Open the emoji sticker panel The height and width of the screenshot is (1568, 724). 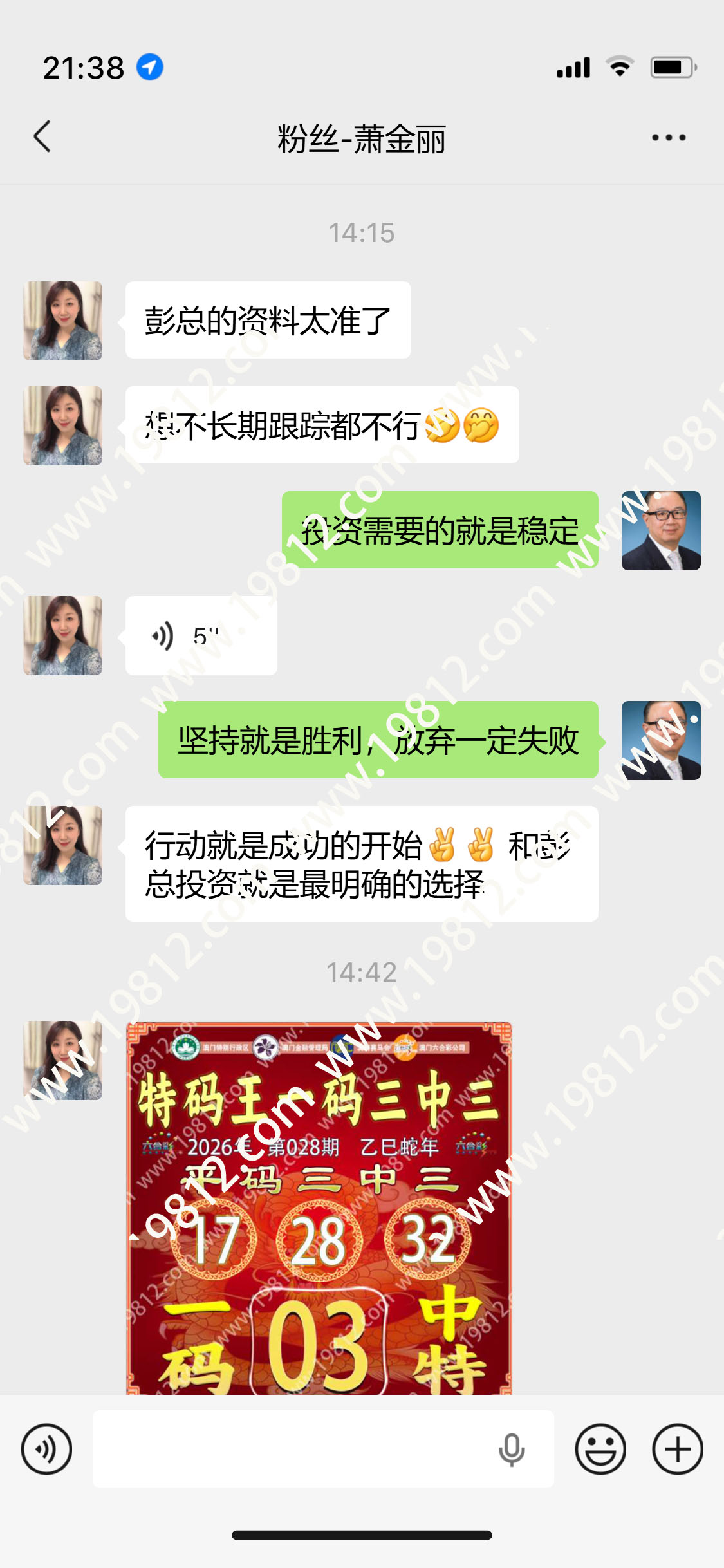coord(600,1450)
